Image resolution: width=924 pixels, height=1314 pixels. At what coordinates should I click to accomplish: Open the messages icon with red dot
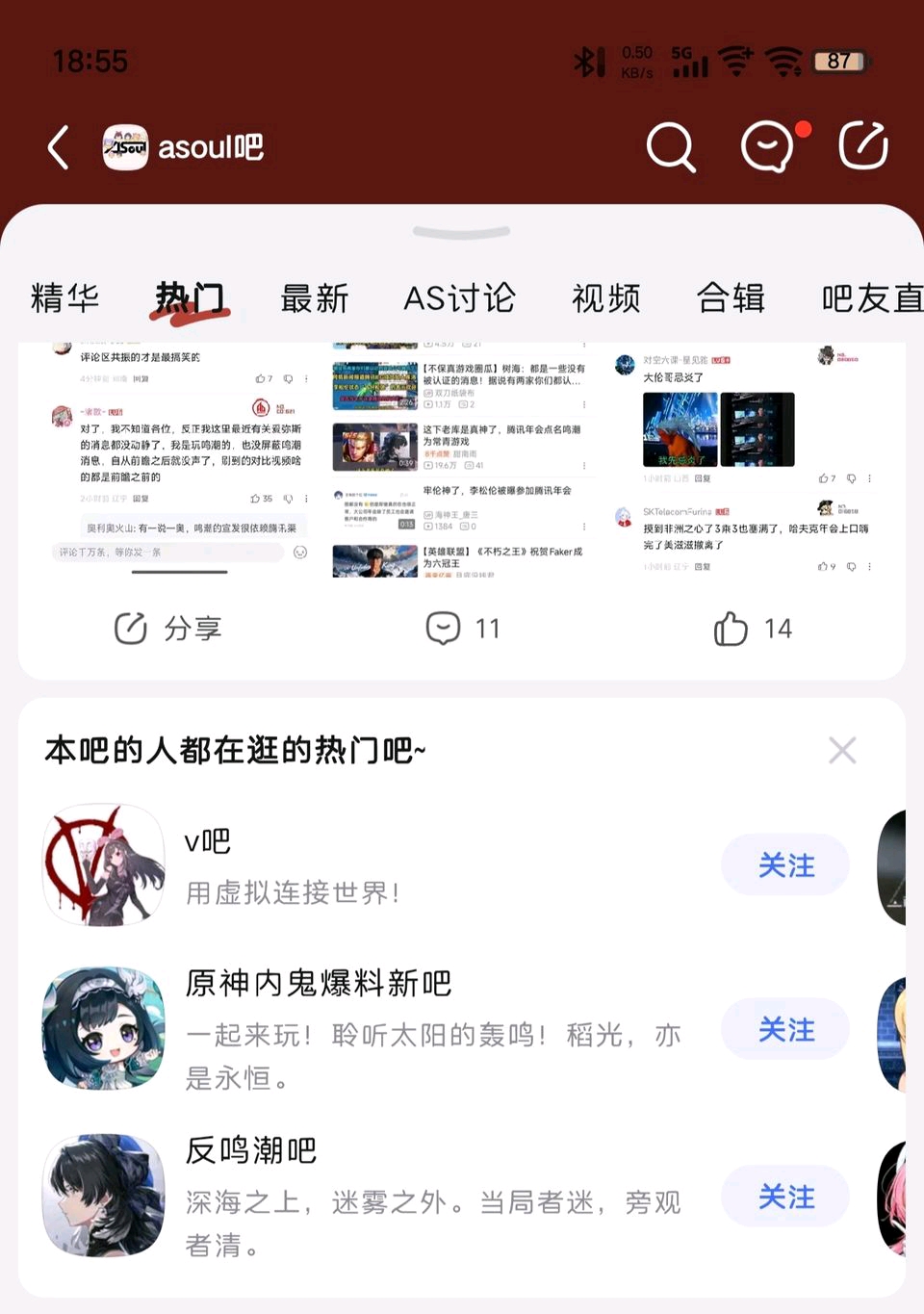[769, 147]
